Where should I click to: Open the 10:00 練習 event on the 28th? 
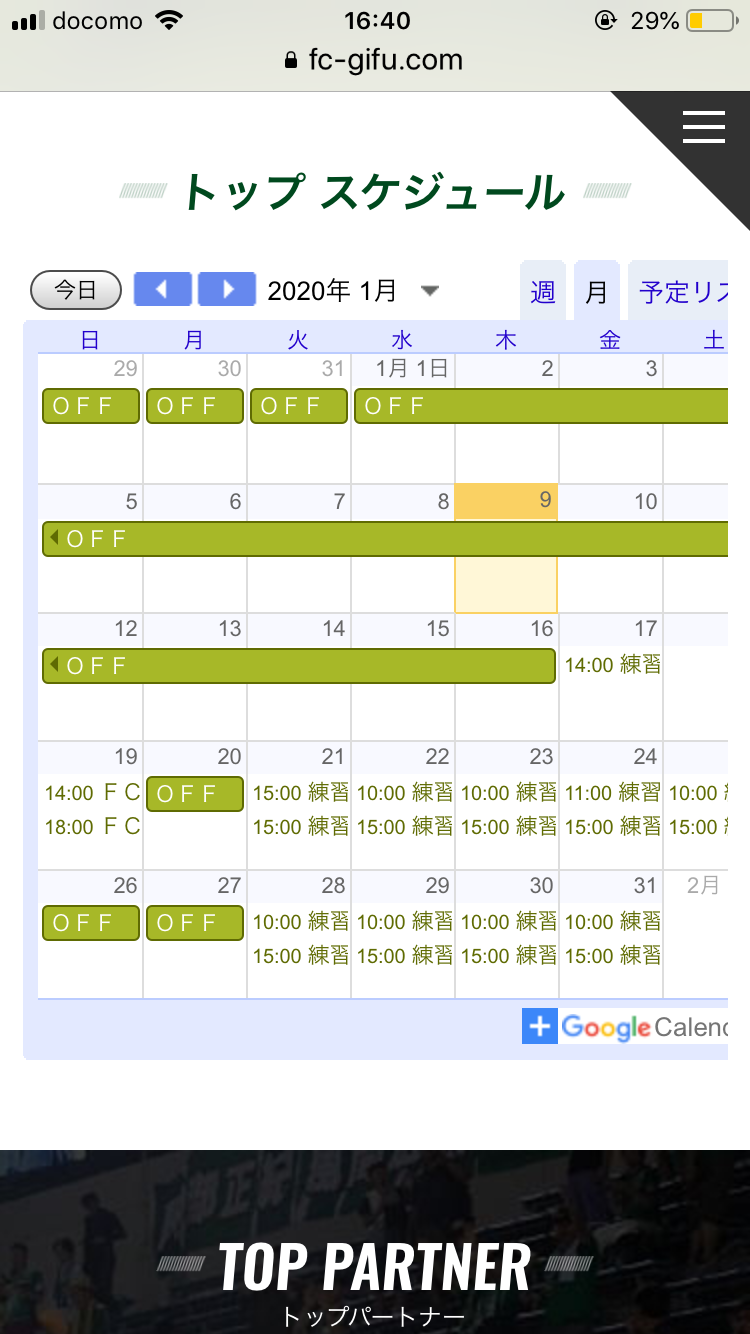(300, 921)
